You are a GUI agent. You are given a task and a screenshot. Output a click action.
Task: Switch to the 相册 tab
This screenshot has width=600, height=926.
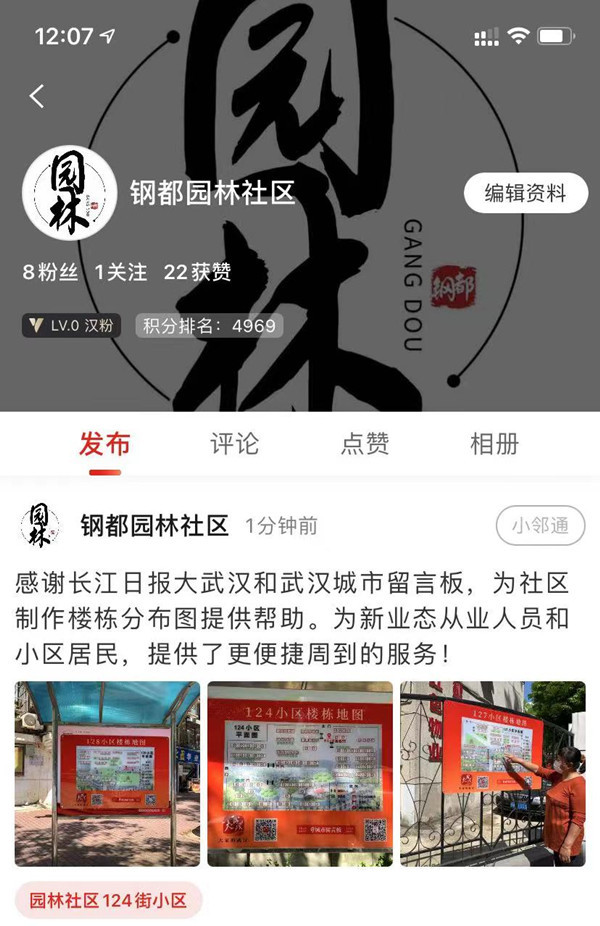tap(494, 444)
